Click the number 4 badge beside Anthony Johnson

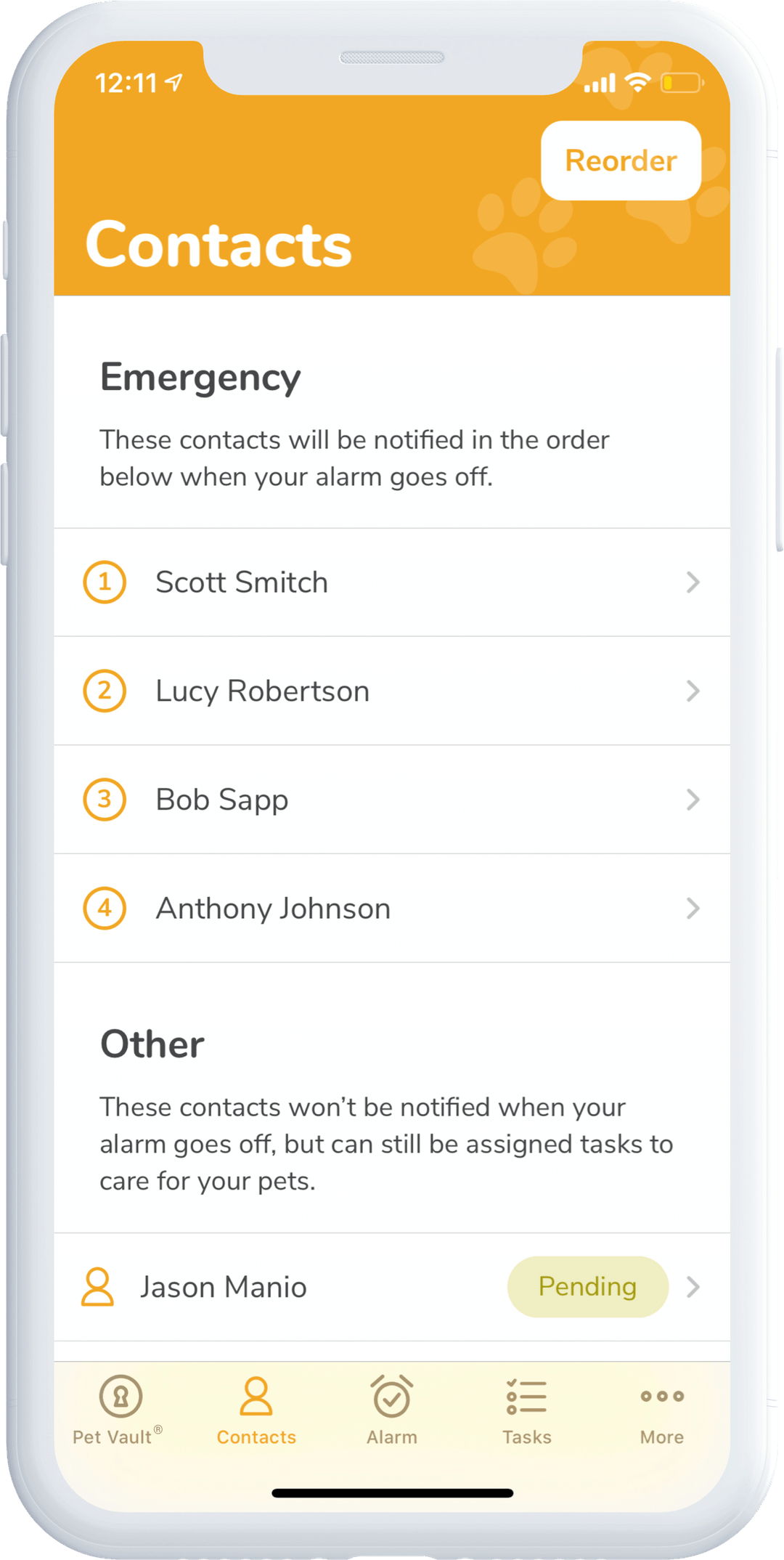[x=106, y=908]
